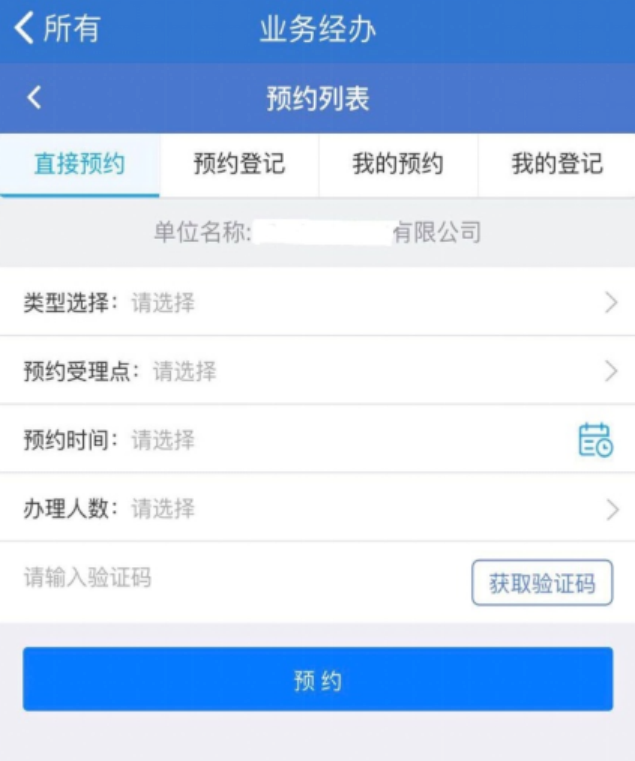This screenshot has width=635, height=761.
Task: Select a 预约受理点 location
Action: (317, 371)
